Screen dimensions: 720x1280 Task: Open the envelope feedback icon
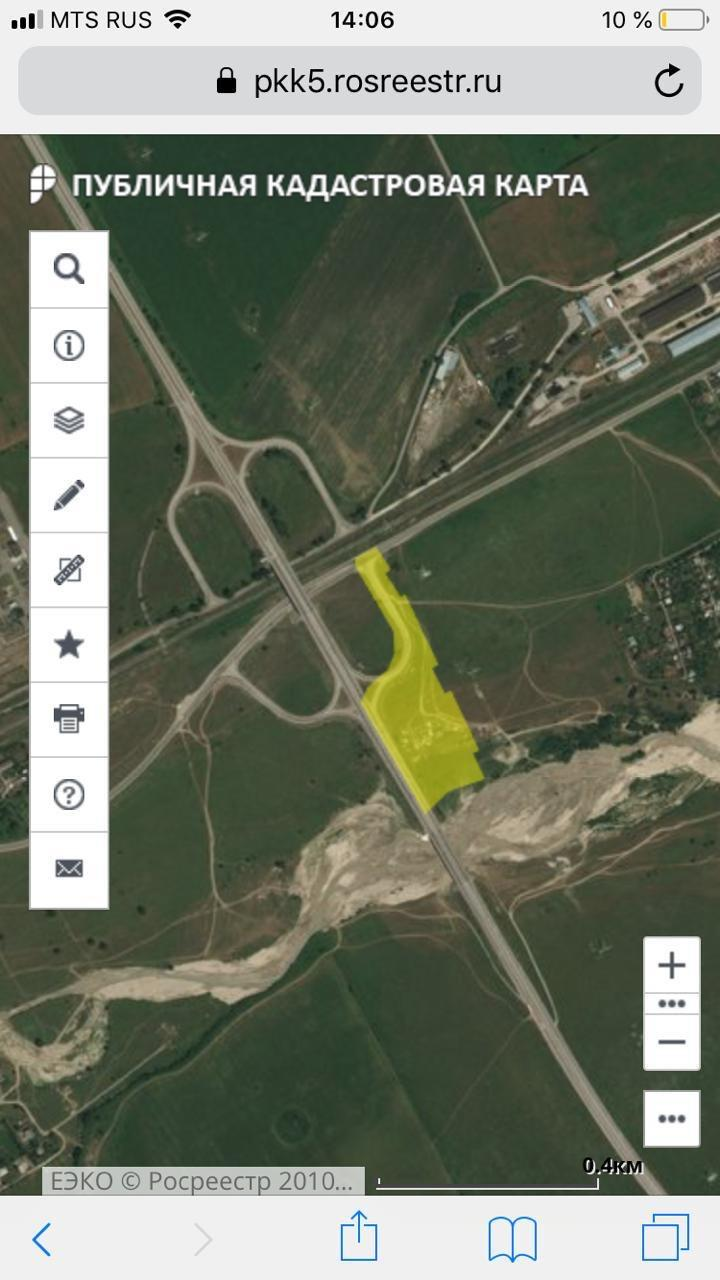(69, 869)
